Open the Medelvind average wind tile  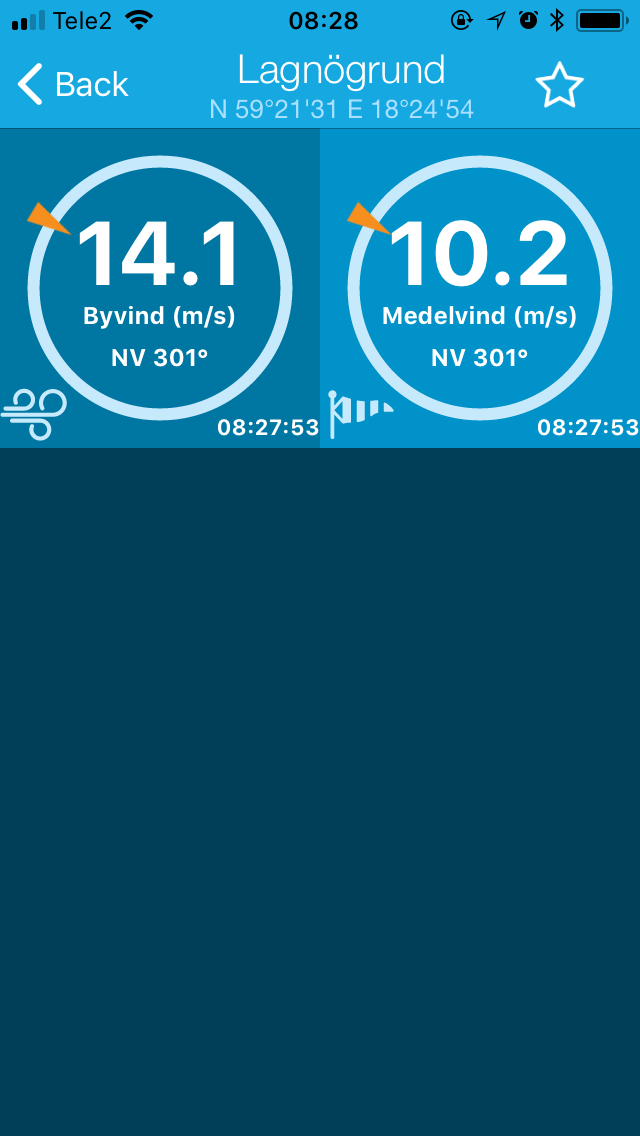pyautogui.click(x=480, y=288)
